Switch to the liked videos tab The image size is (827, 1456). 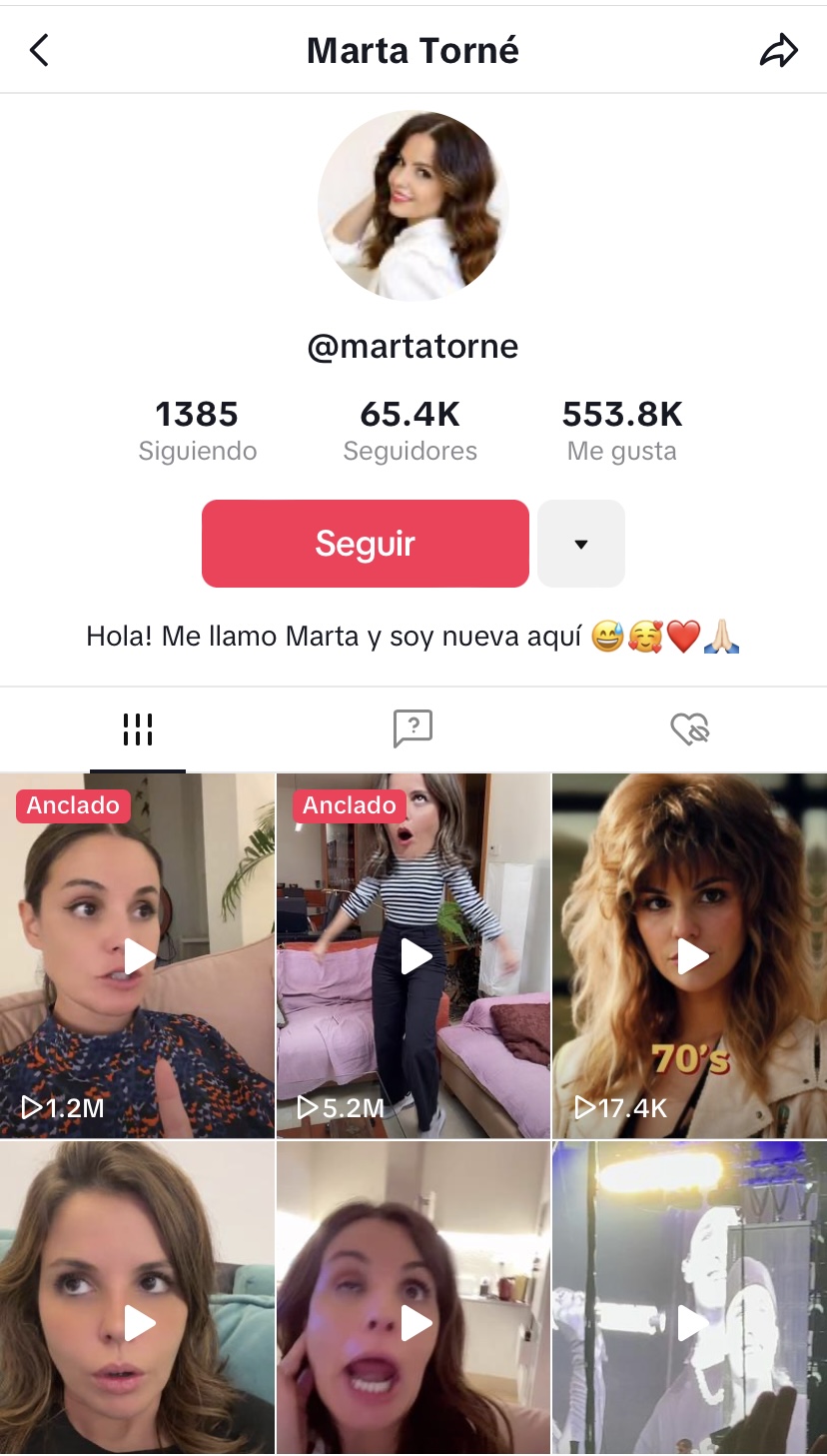689,729
